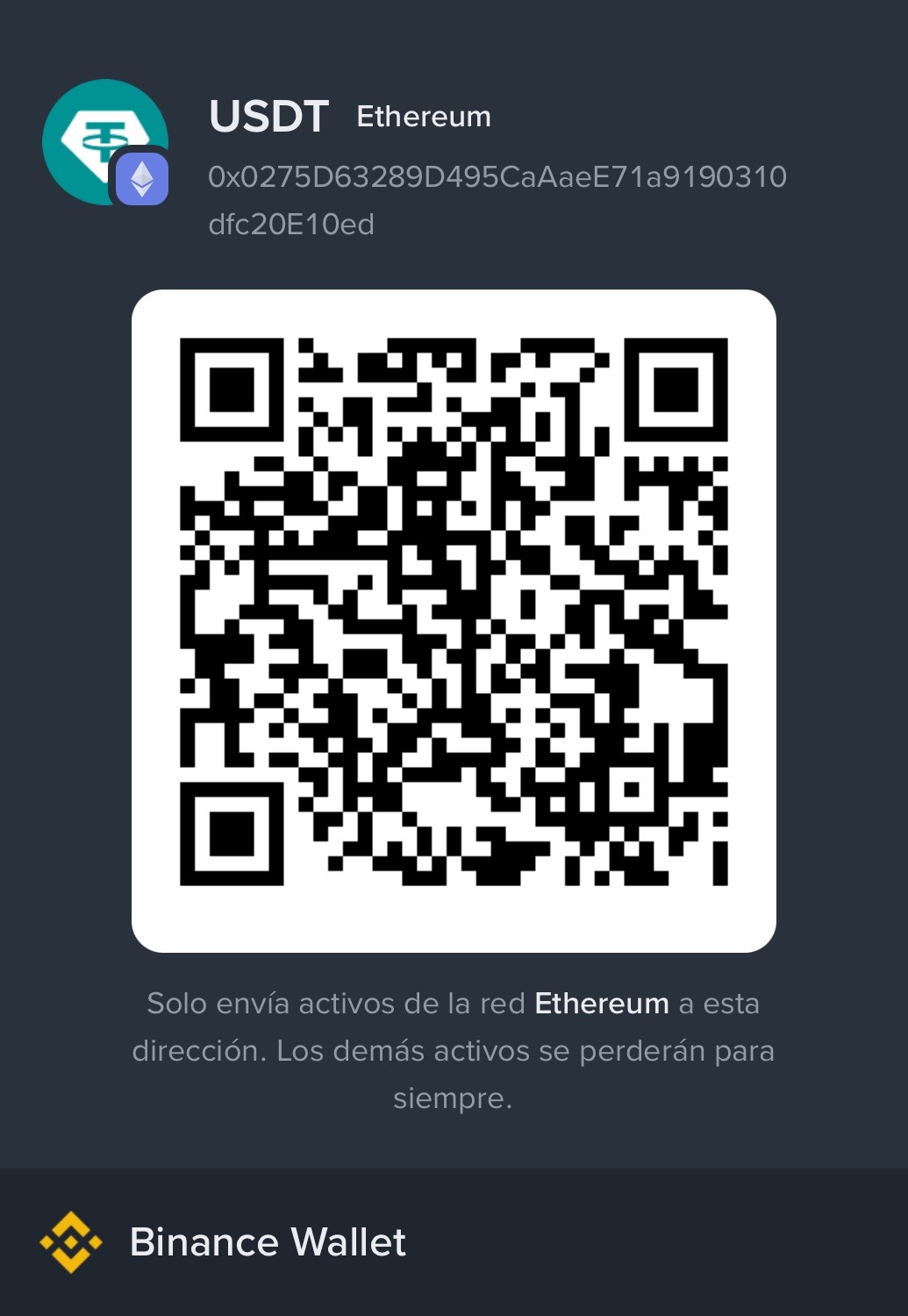
Task: Click the Binance Wallet diamond logo
Action: pos(70,1241)
